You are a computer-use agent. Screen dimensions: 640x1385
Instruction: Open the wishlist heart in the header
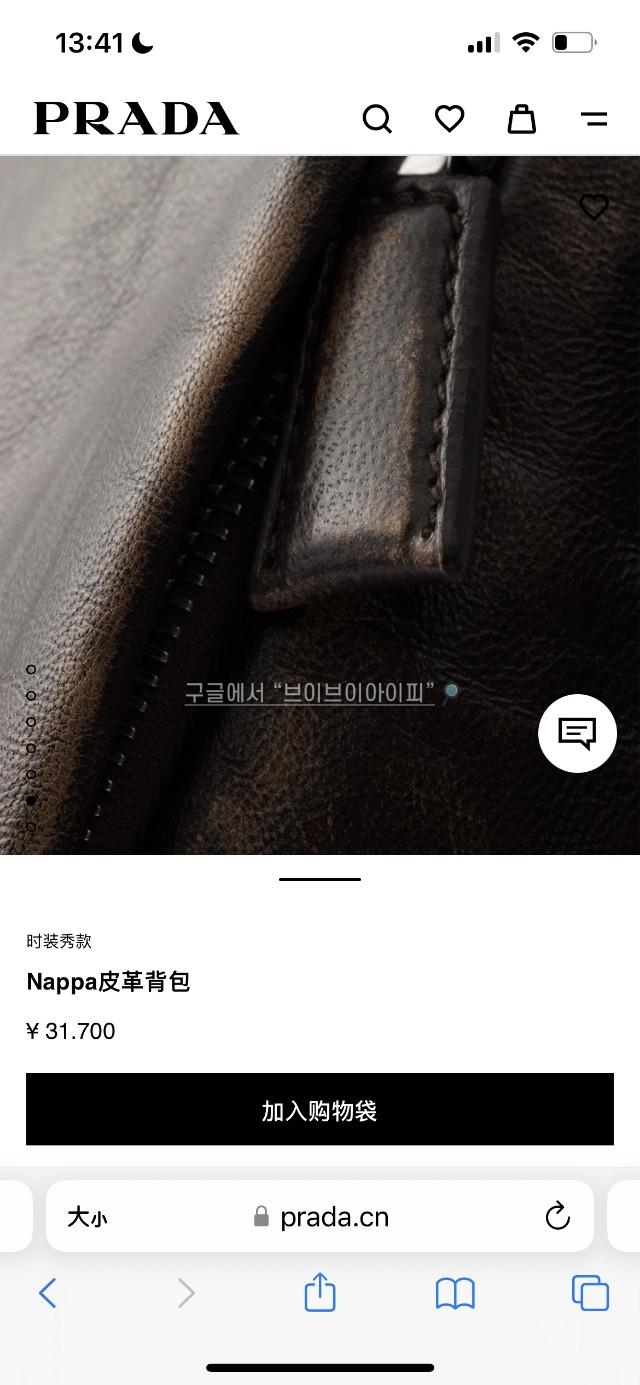(449, 119)
